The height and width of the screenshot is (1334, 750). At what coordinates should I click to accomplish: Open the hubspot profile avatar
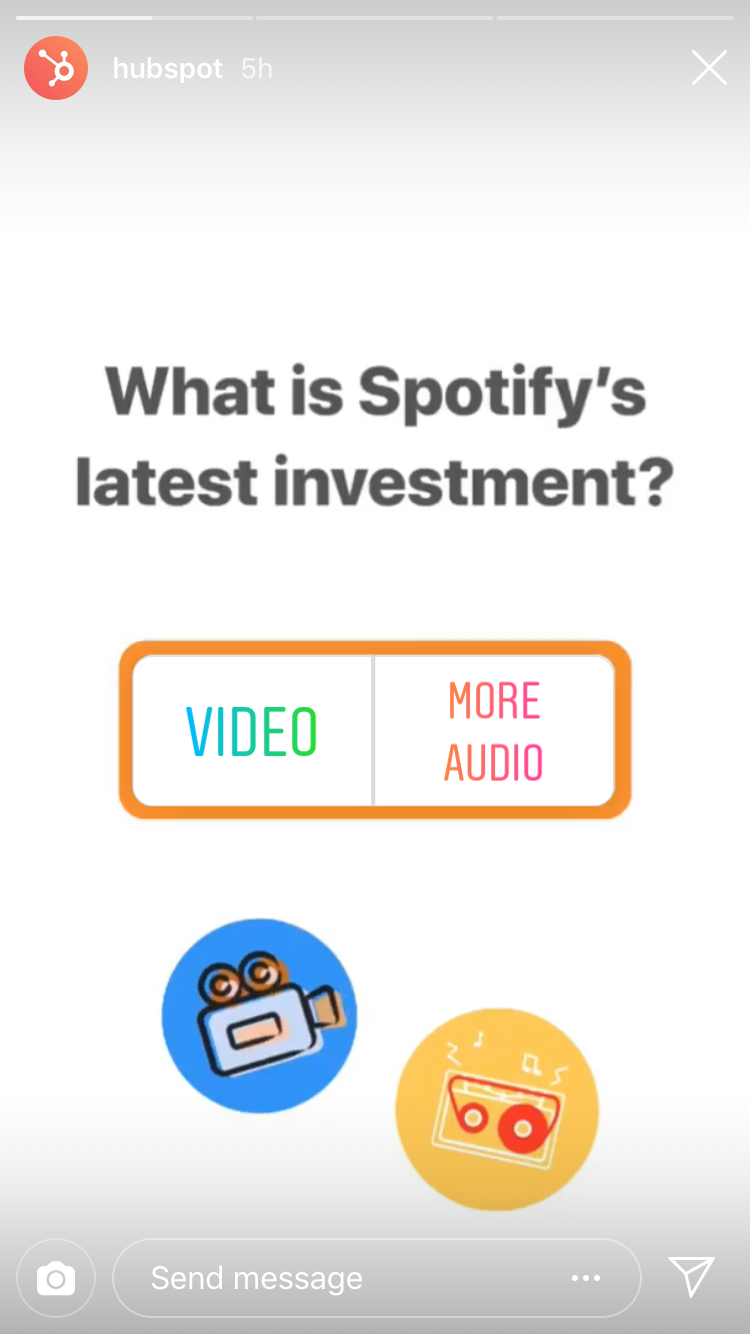(56, 68)
